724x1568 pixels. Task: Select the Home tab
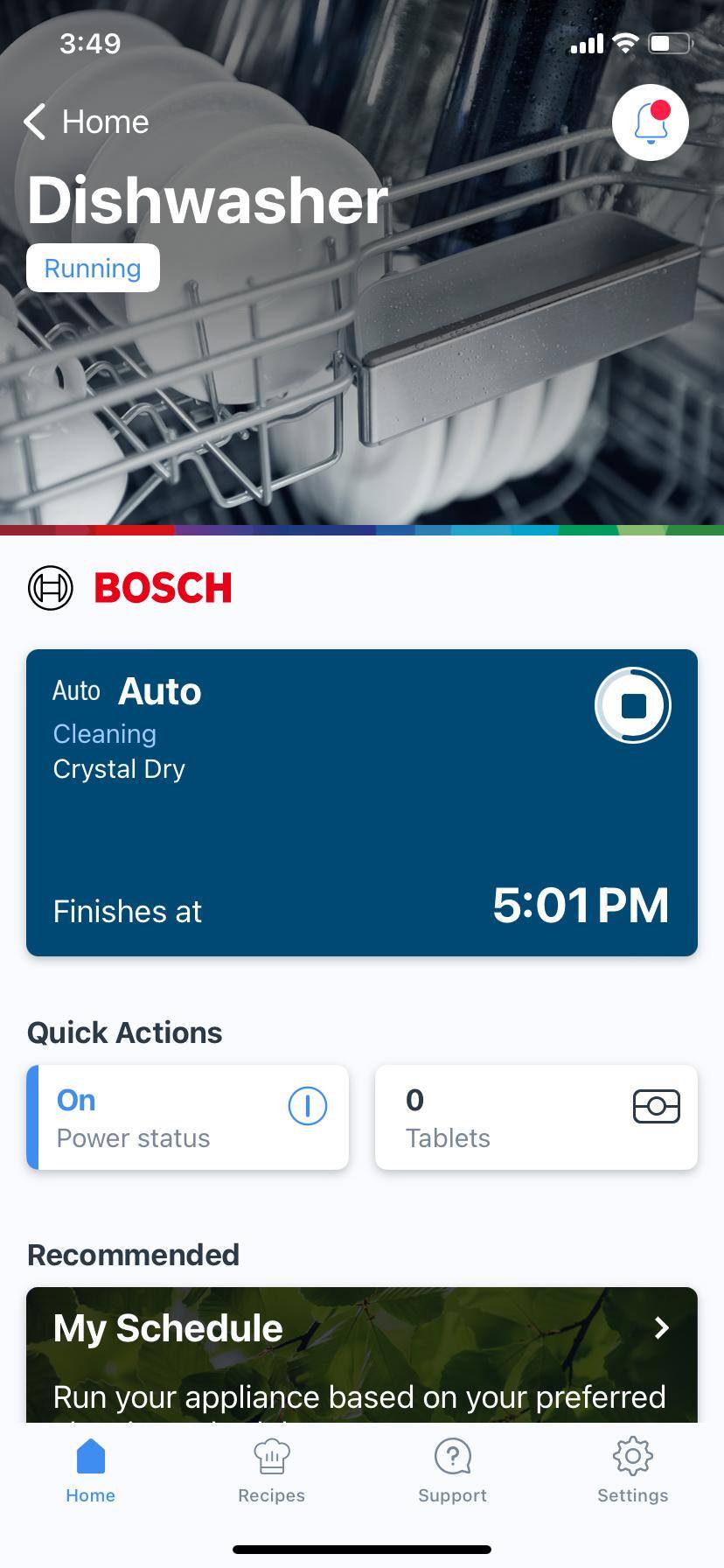90,1470
